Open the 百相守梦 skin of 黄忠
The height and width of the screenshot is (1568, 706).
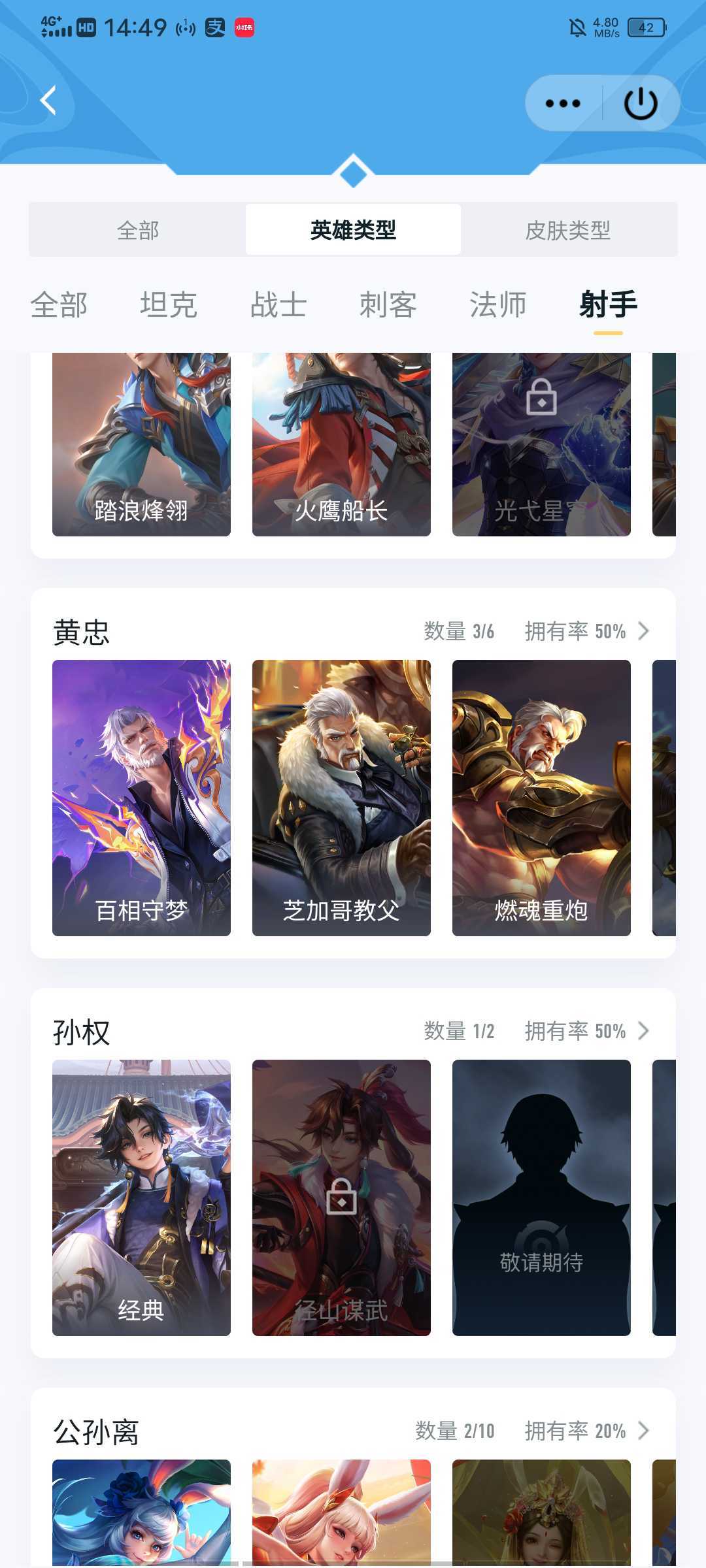tap(141, 797)
